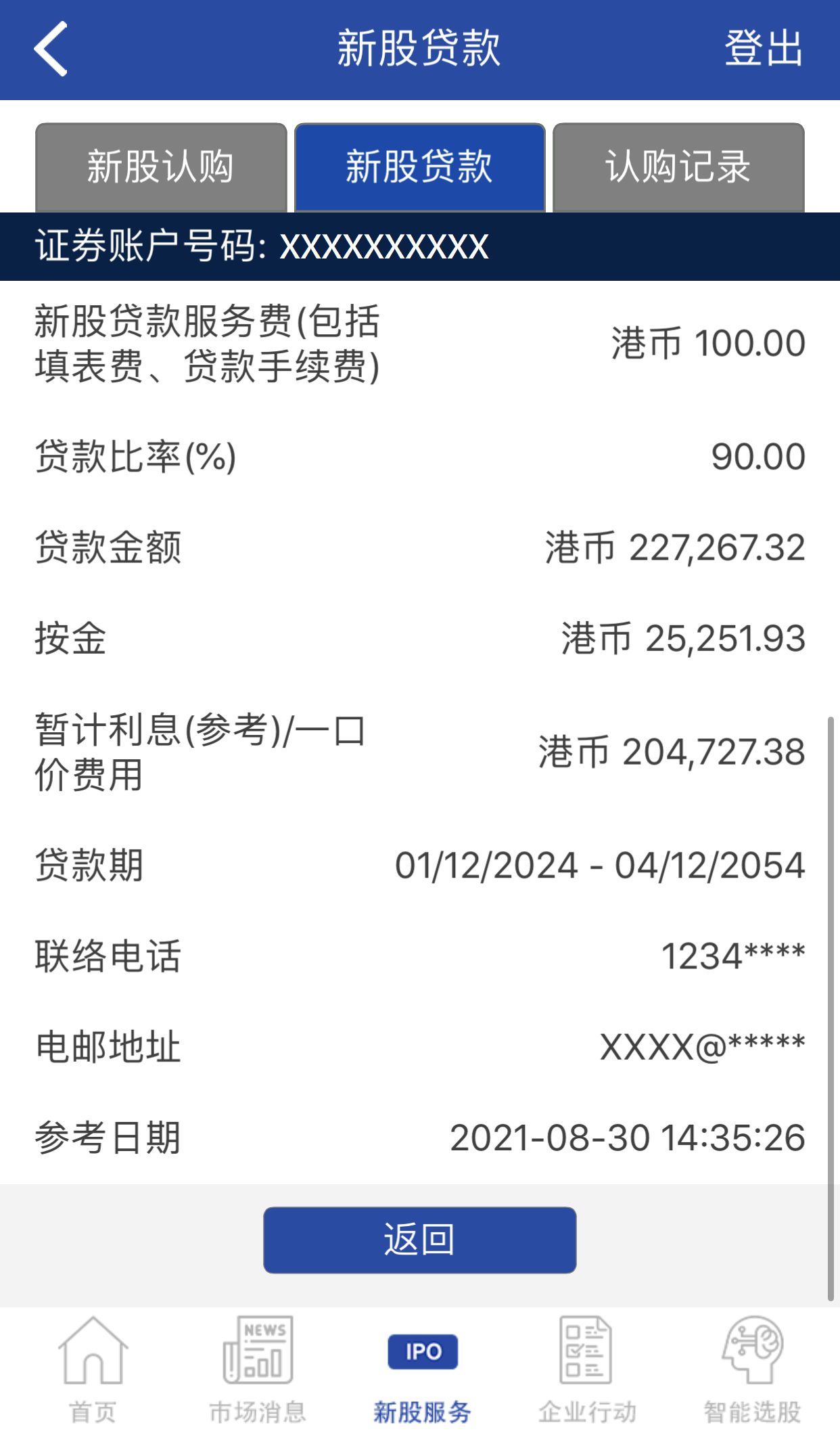Screen dimensions: 840x1442
Task: Open the 认购记录 tab
Action: point(678,167)
